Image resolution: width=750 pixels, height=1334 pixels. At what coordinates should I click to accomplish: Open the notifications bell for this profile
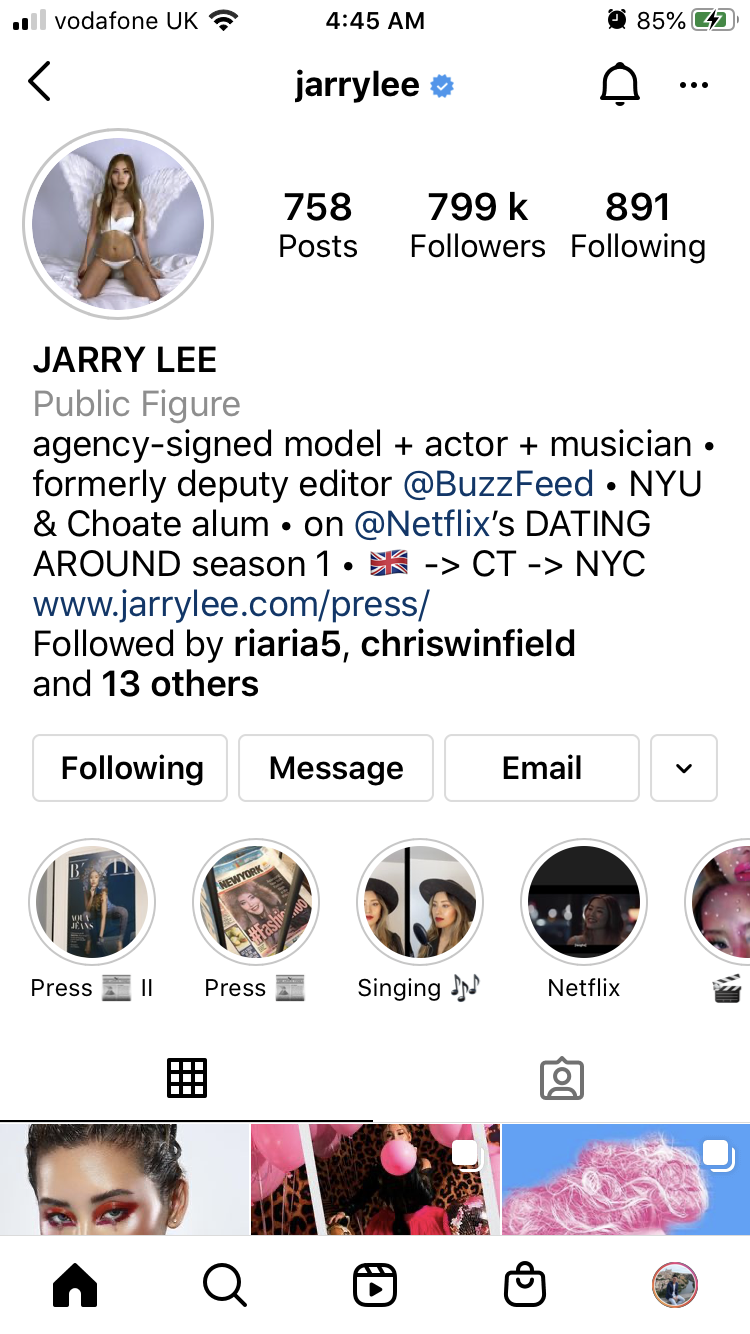tap(619, 86)
